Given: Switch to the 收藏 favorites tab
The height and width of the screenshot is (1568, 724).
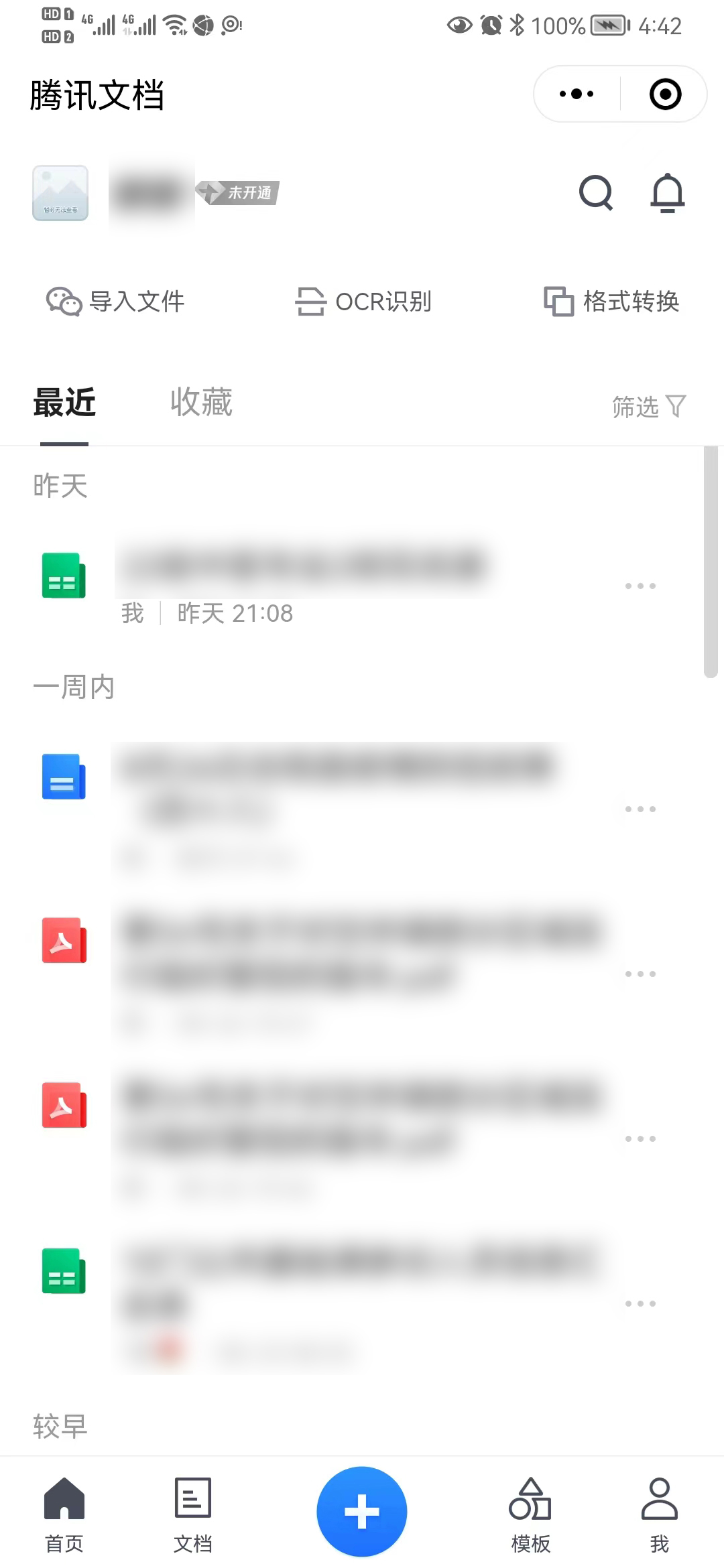Looking at the screenshot, I should tap(200, 403).
